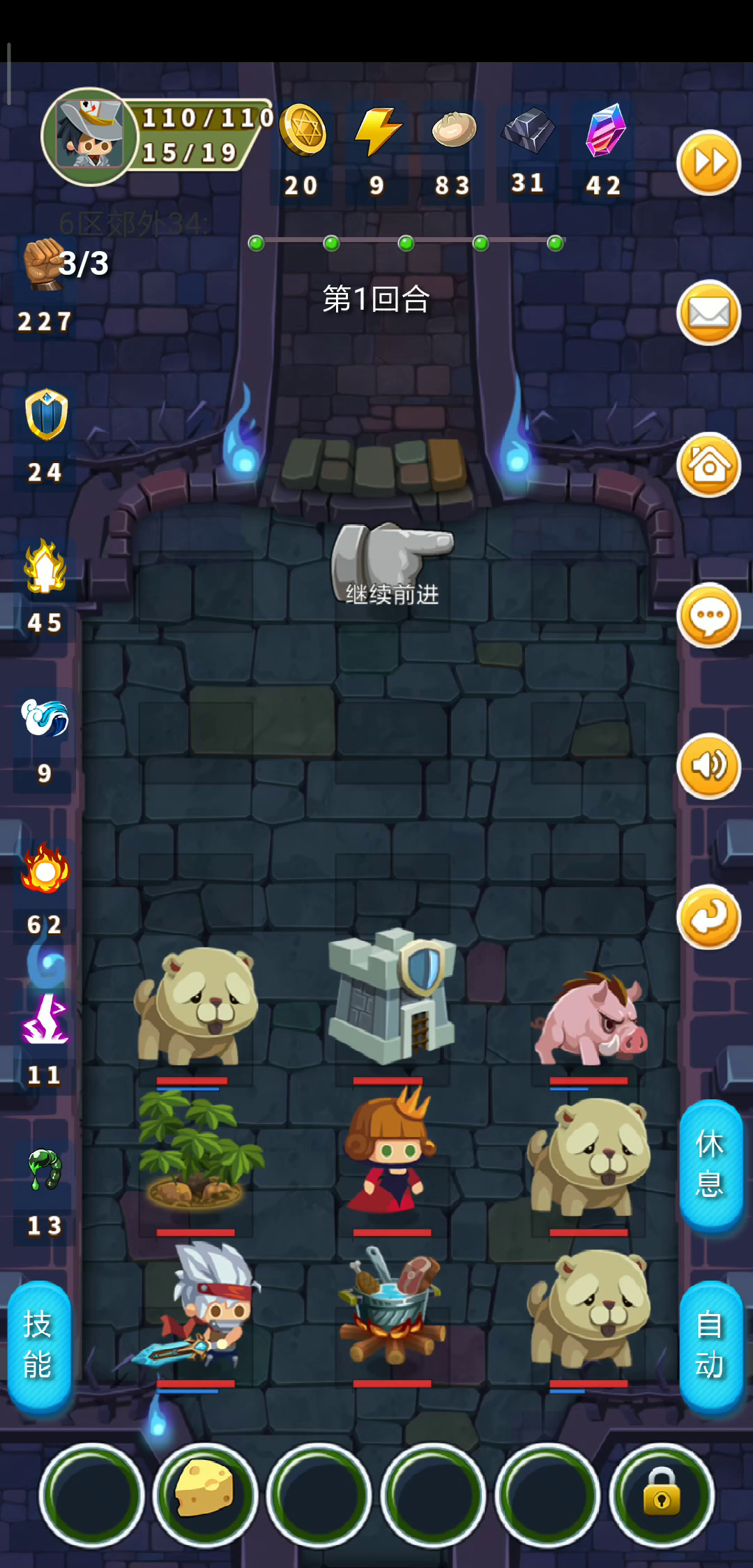This screenshot has height=1568, width=753.
Task: Select the stone tower with shield
Action: click(x=392, y=996)
